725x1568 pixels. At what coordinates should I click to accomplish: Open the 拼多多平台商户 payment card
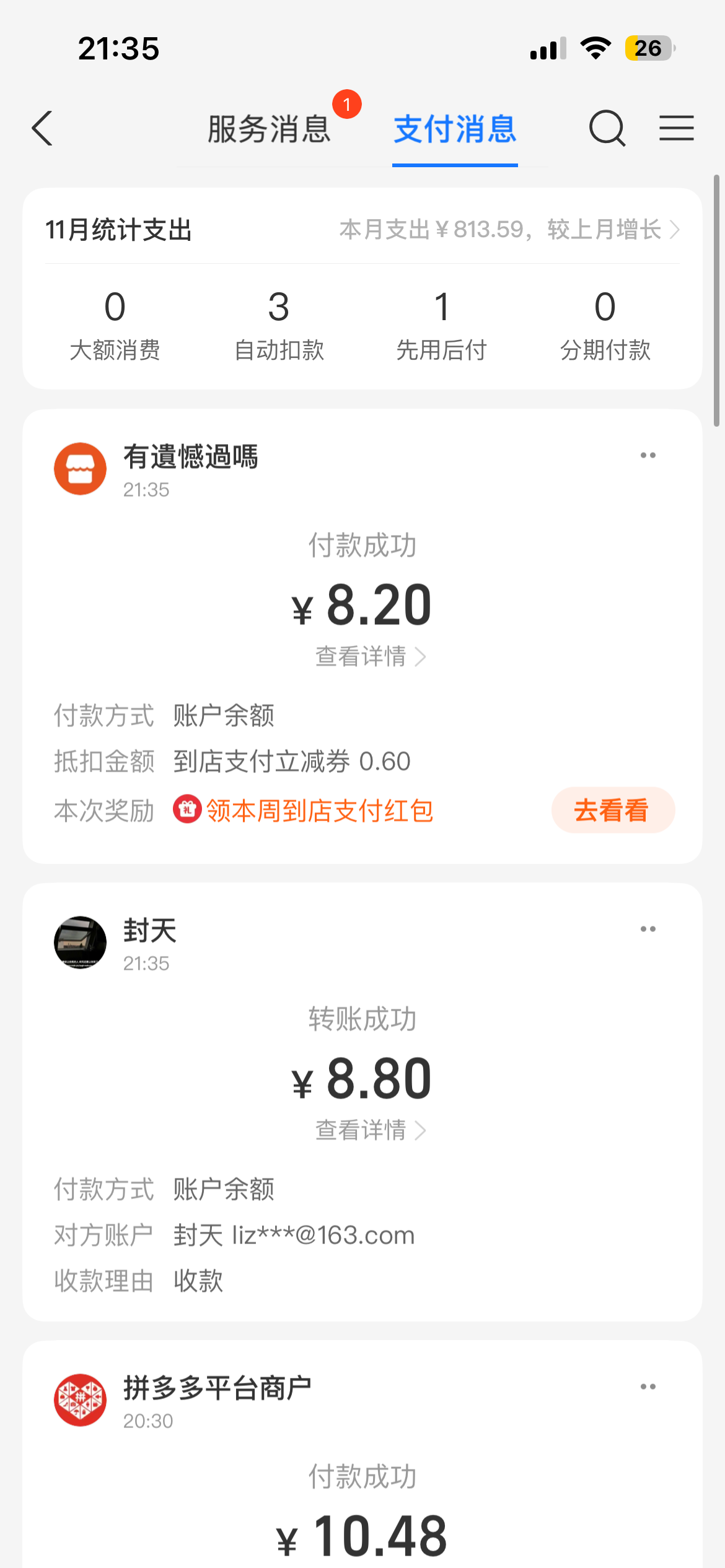click(x=362, y=1486)
